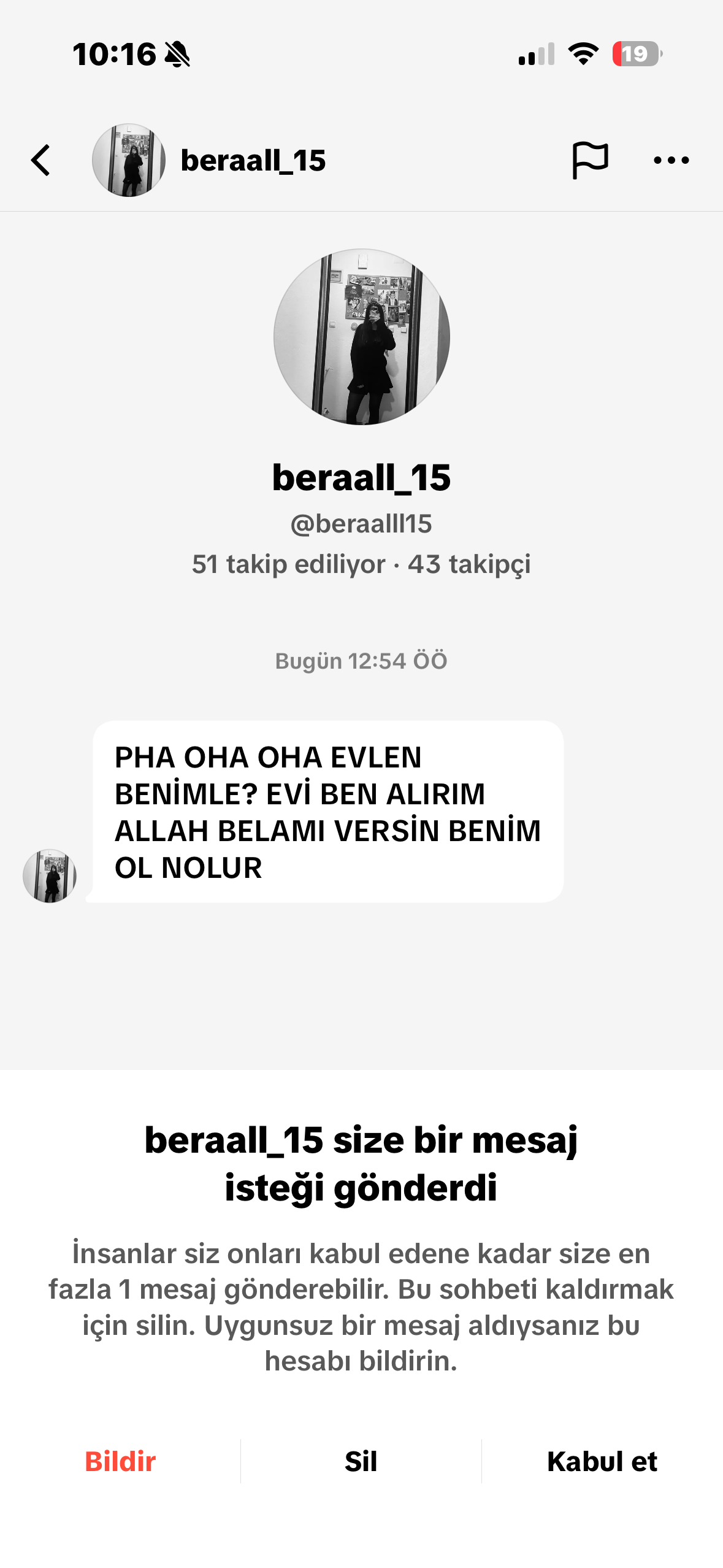Accept the message request with Kabul et
Viewport: 723px width, 1568px height.
pos(602,1461)
